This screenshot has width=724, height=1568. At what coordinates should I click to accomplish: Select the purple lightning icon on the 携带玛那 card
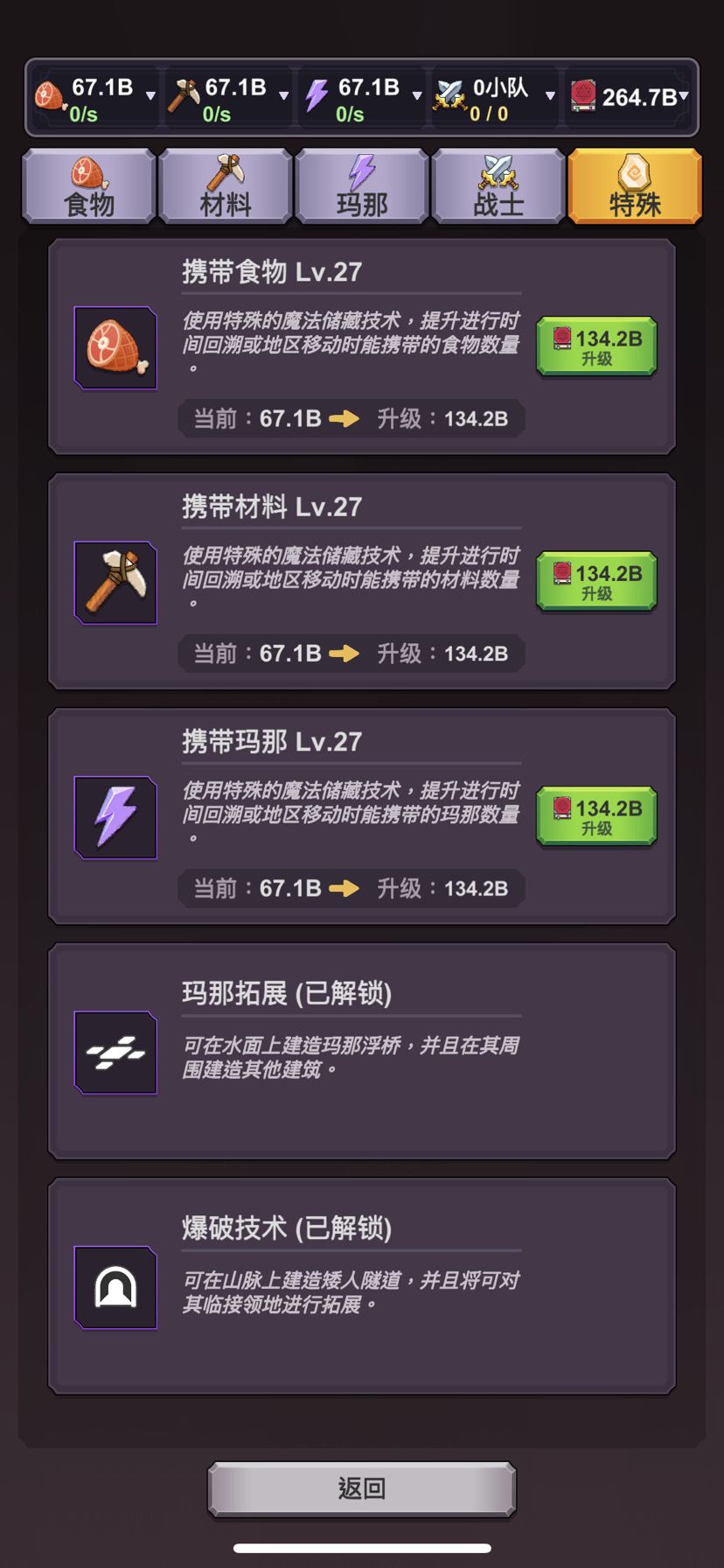coord(115,816)
